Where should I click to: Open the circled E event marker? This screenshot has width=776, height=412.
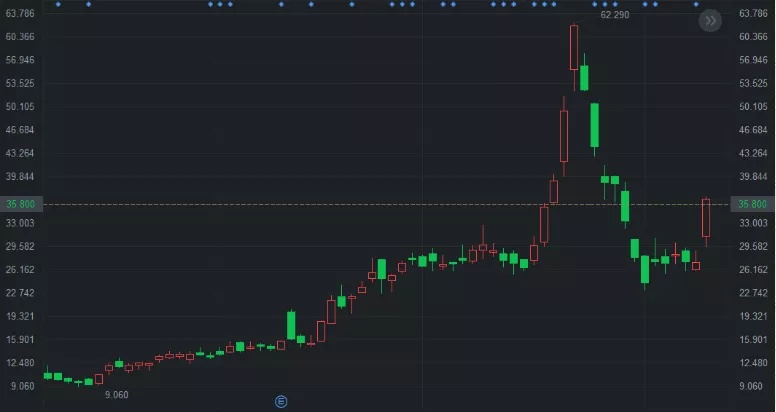[x=281, y=401]
